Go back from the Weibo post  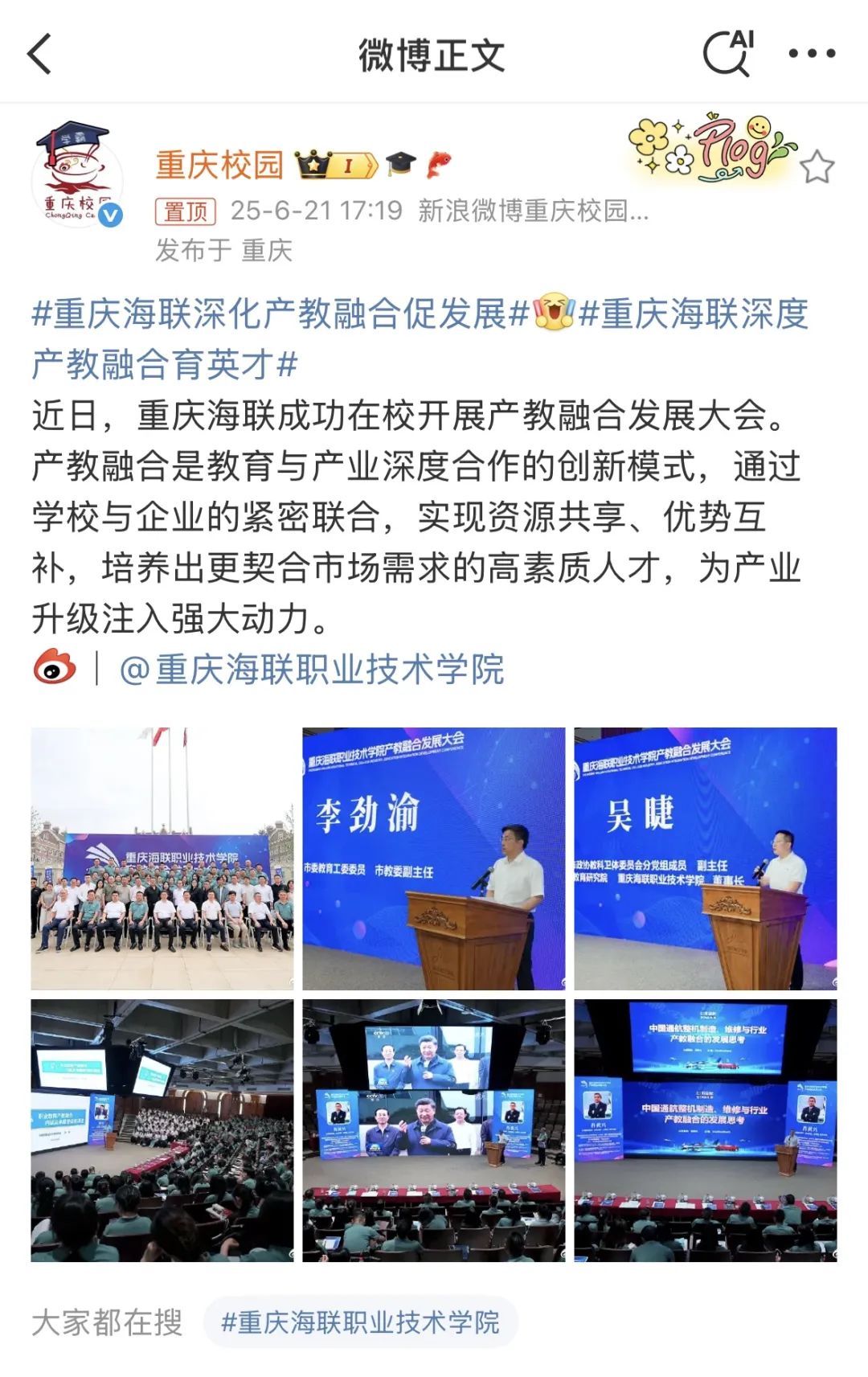point(40,55)
